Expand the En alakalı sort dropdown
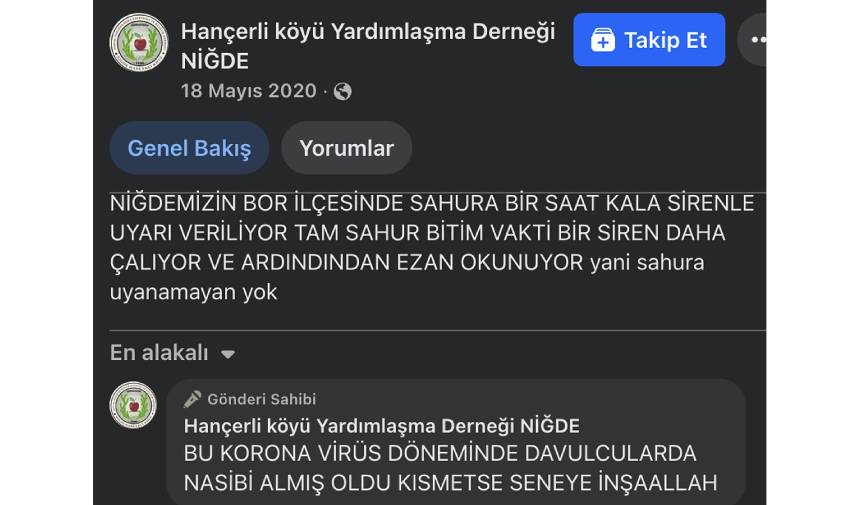The height and width of the screenshot is (505, 860). tap(172, 353)
